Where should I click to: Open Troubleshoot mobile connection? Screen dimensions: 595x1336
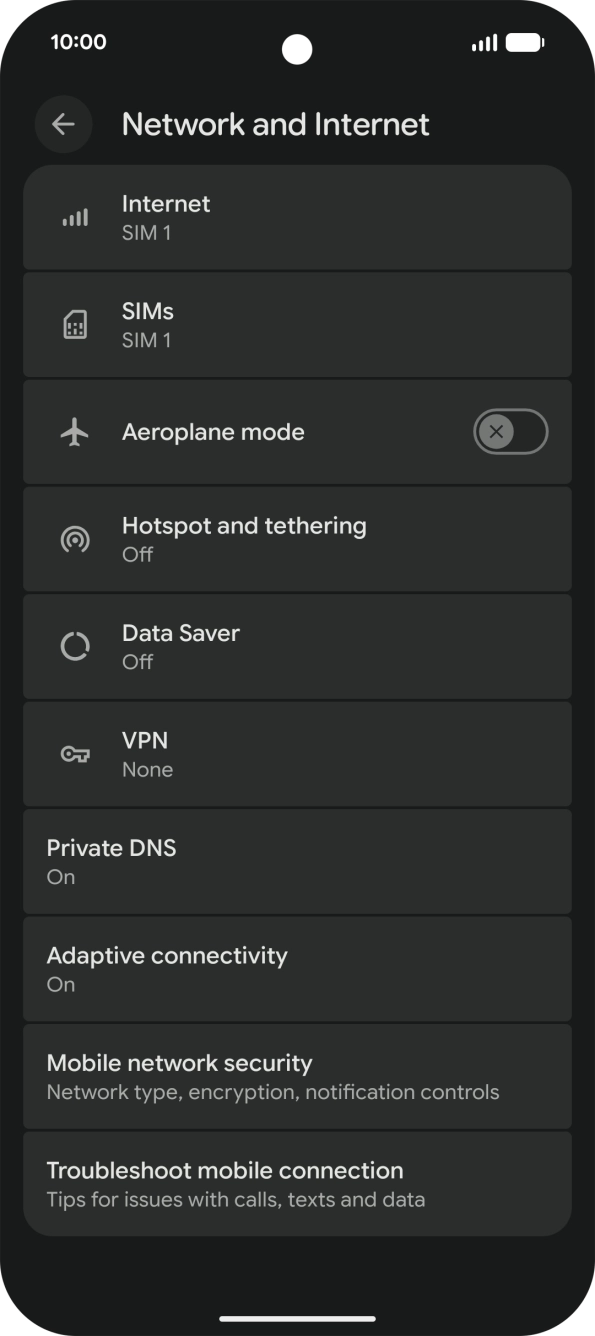pyautogui.click(x=297, y=1184)
